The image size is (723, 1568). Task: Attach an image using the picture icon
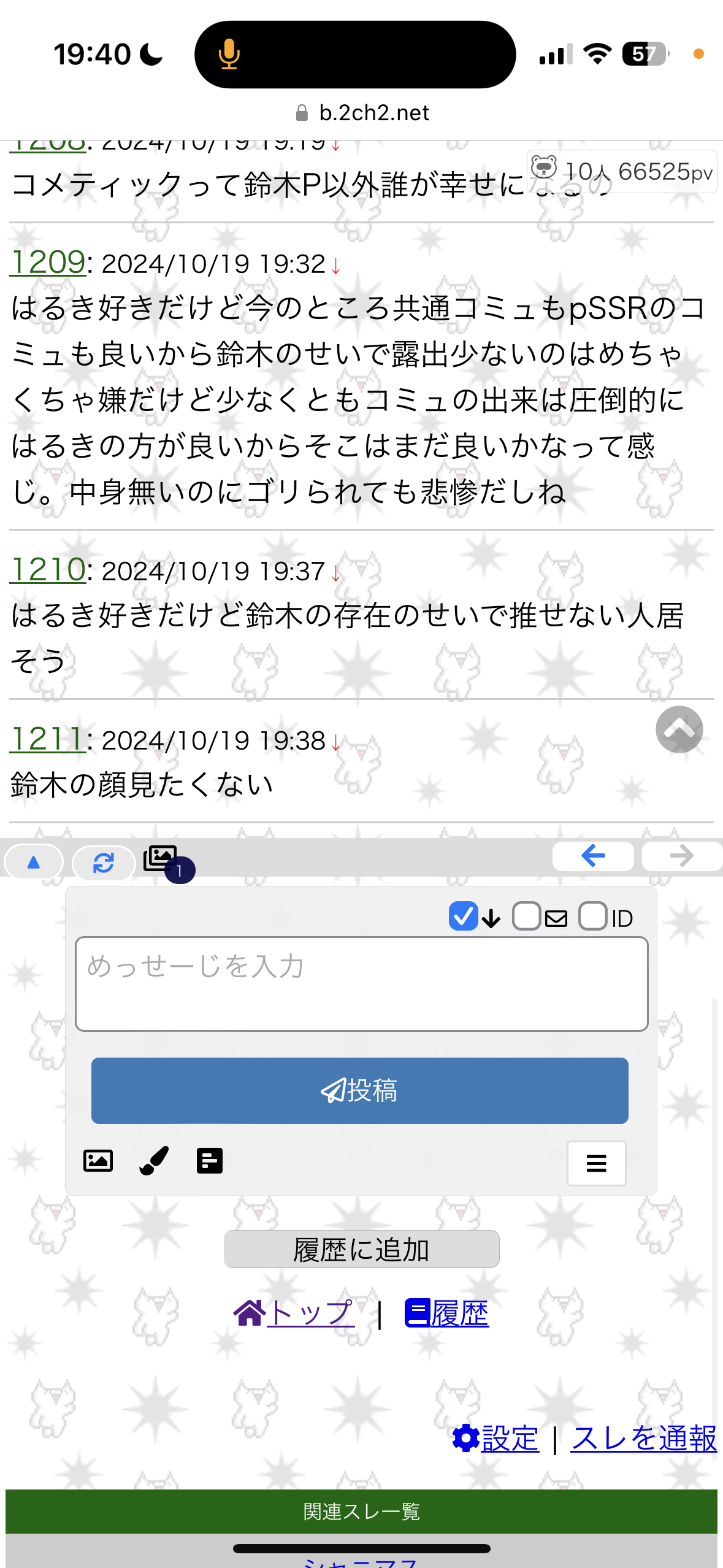pyautogui.click(x=98, y=1160)
